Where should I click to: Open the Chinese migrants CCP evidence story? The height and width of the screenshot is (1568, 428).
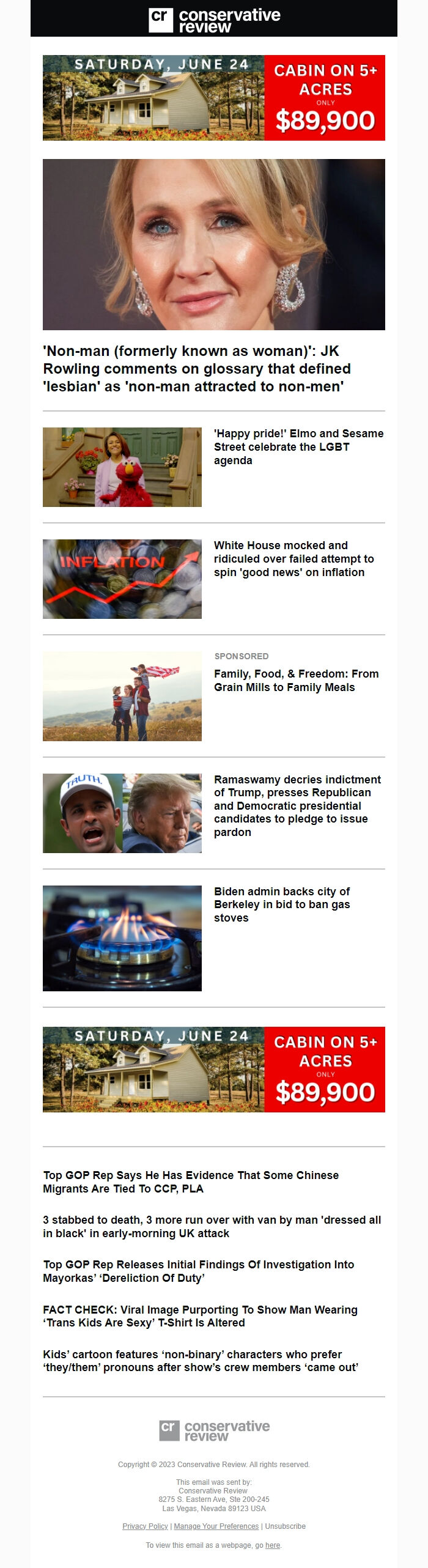(x=190, y=1182)
